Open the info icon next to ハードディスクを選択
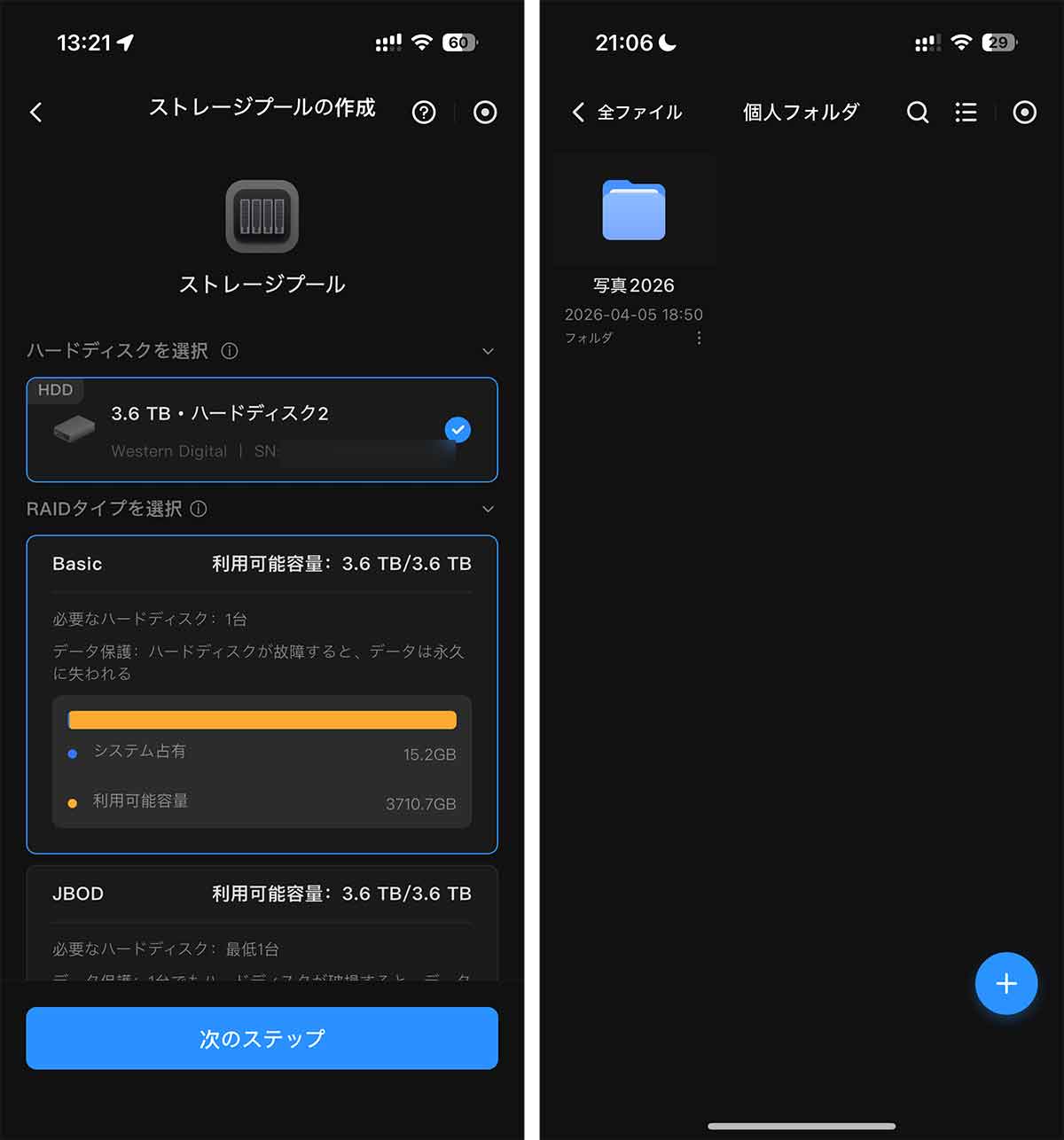Viewport: 1064px width, 1140px height. [230, 351]
